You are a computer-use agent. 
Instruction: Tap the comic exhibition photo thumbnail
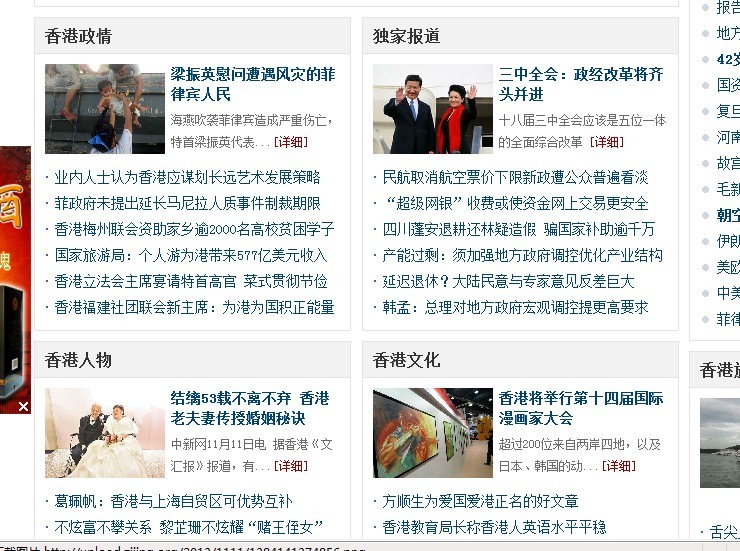pos(433,433)
